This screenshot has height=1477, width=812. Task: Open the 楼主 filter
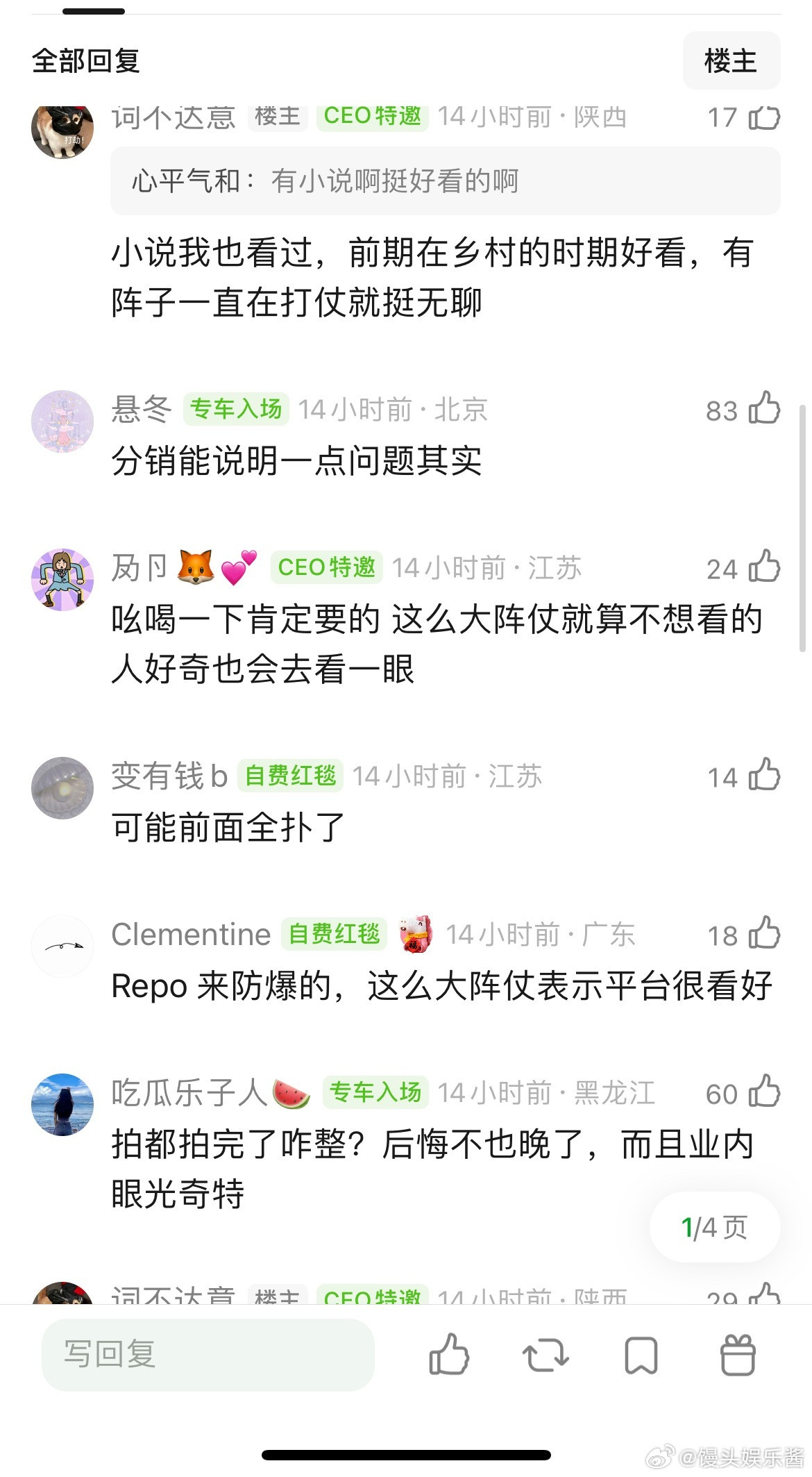click(731, 60)
